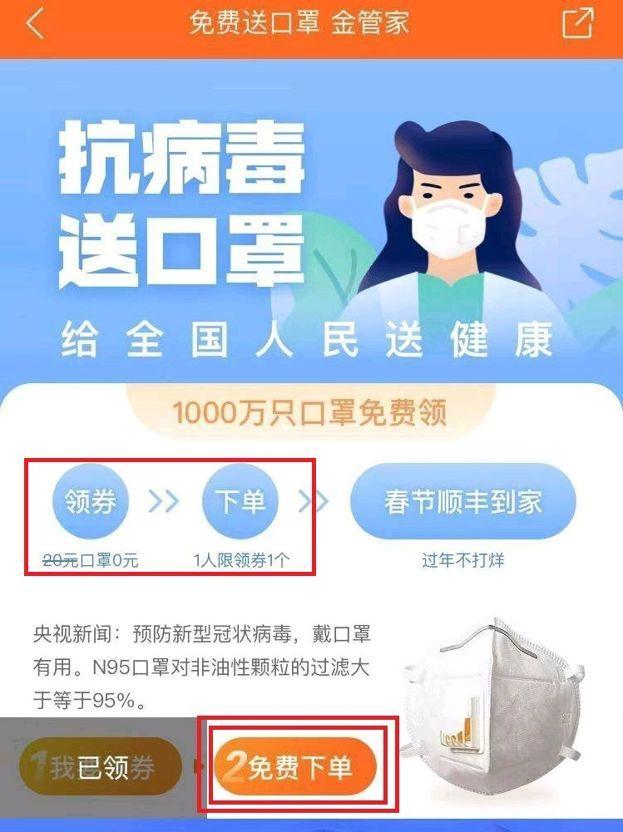Tap the 已领券 coupon button
Image resolution: width=623 pixels, height=832 pixels.
(x=100, y=767)
